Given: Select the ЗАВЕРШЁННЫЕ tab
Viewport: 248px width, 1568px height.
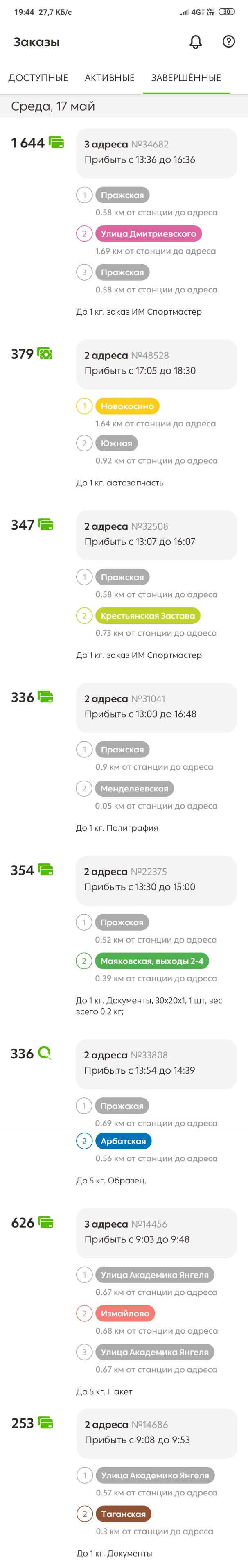Looking at the screenshot, I should pos(186,78).
